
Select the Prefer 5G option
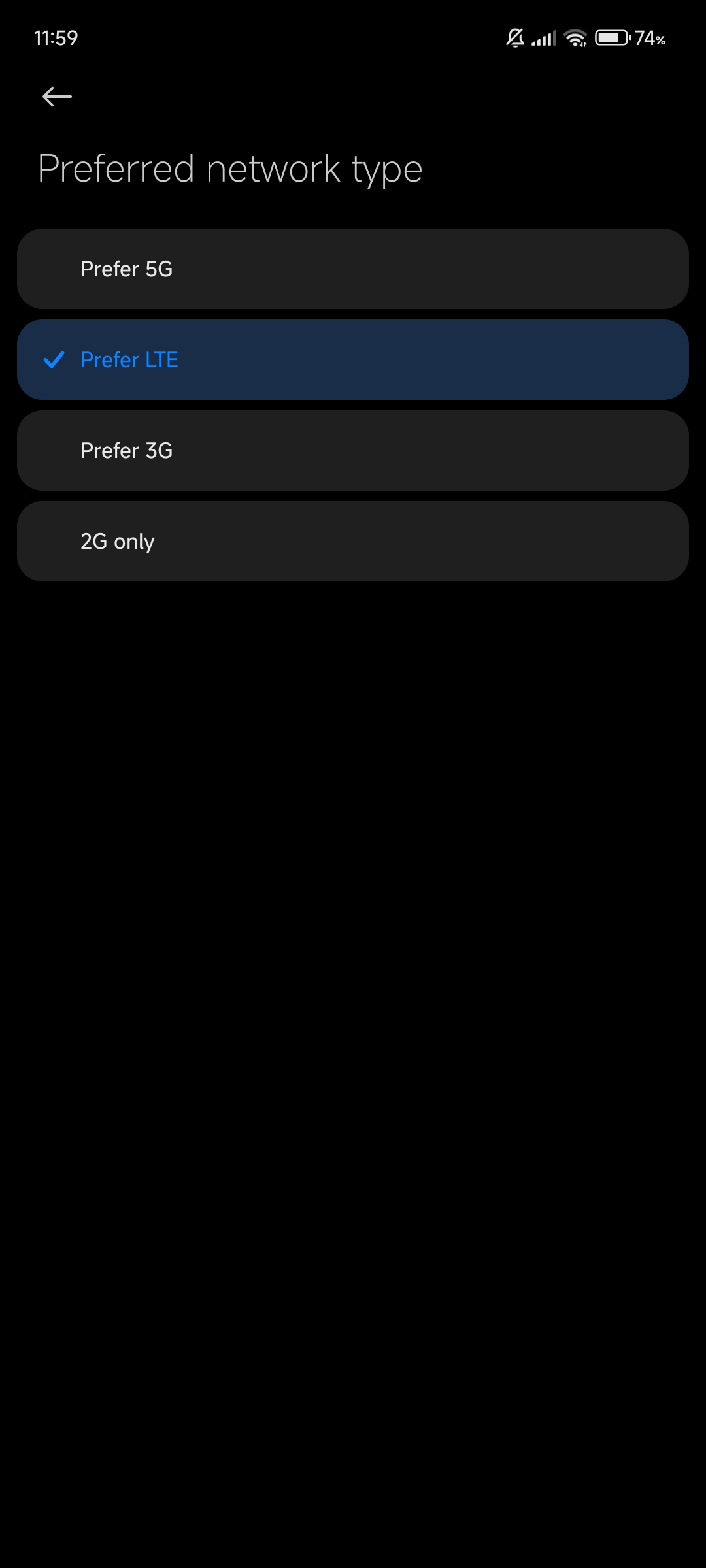coord(353,269)
